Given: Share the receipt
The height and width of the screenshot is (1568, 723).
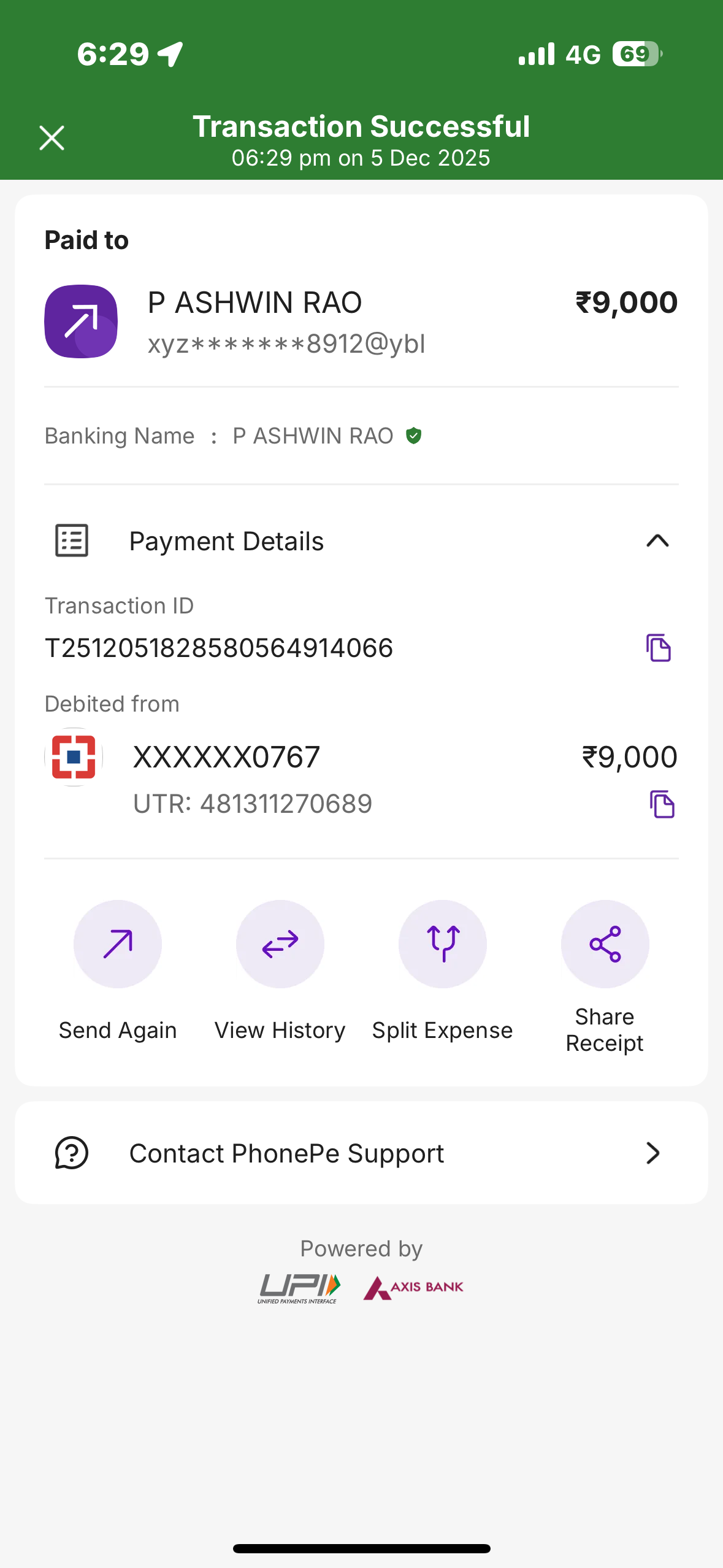Looking at the screenshot, I should point(605,944).
